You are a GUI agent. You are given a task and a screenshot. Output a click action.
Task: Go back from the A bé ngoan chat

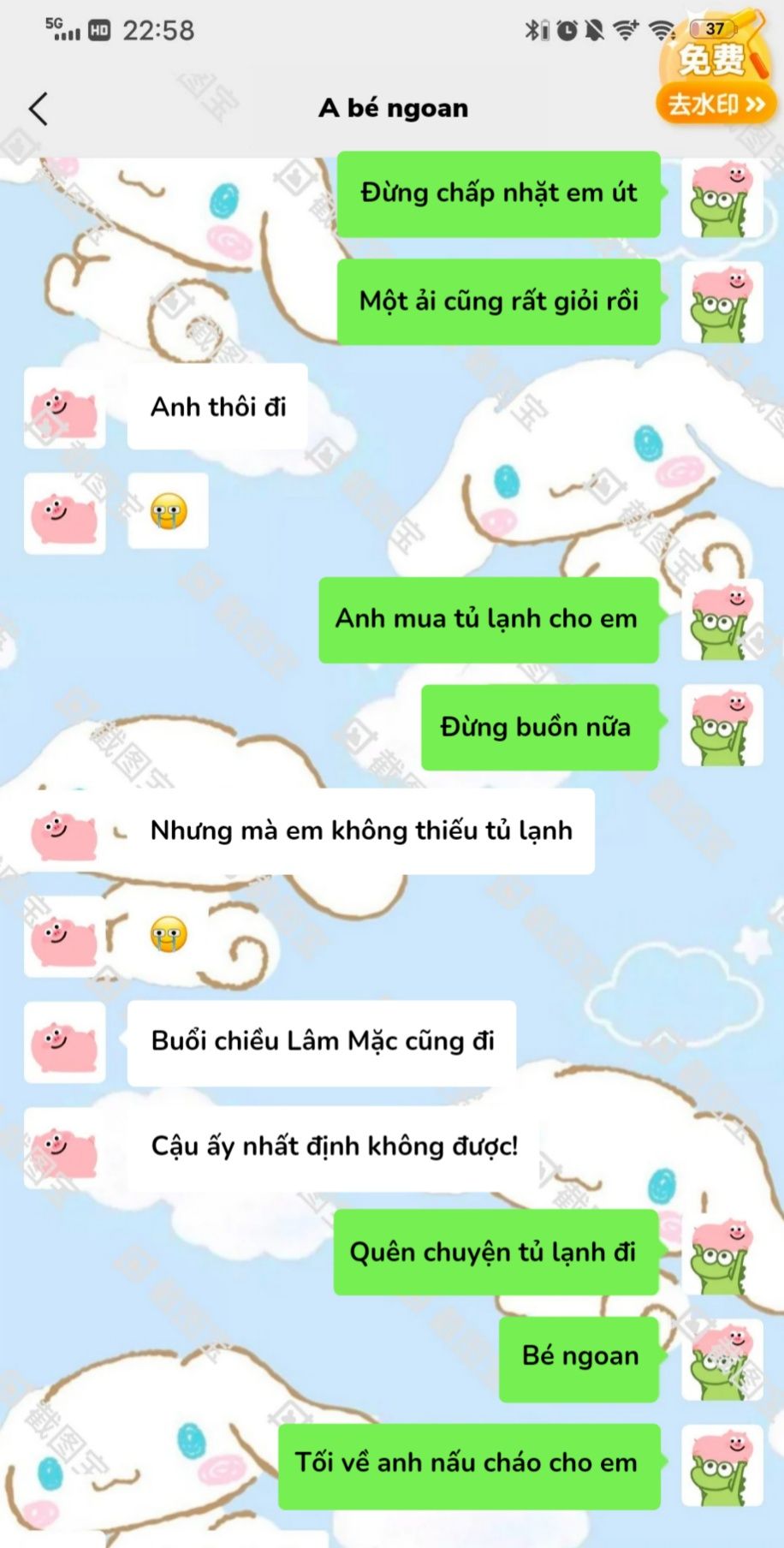pos(38,109)
